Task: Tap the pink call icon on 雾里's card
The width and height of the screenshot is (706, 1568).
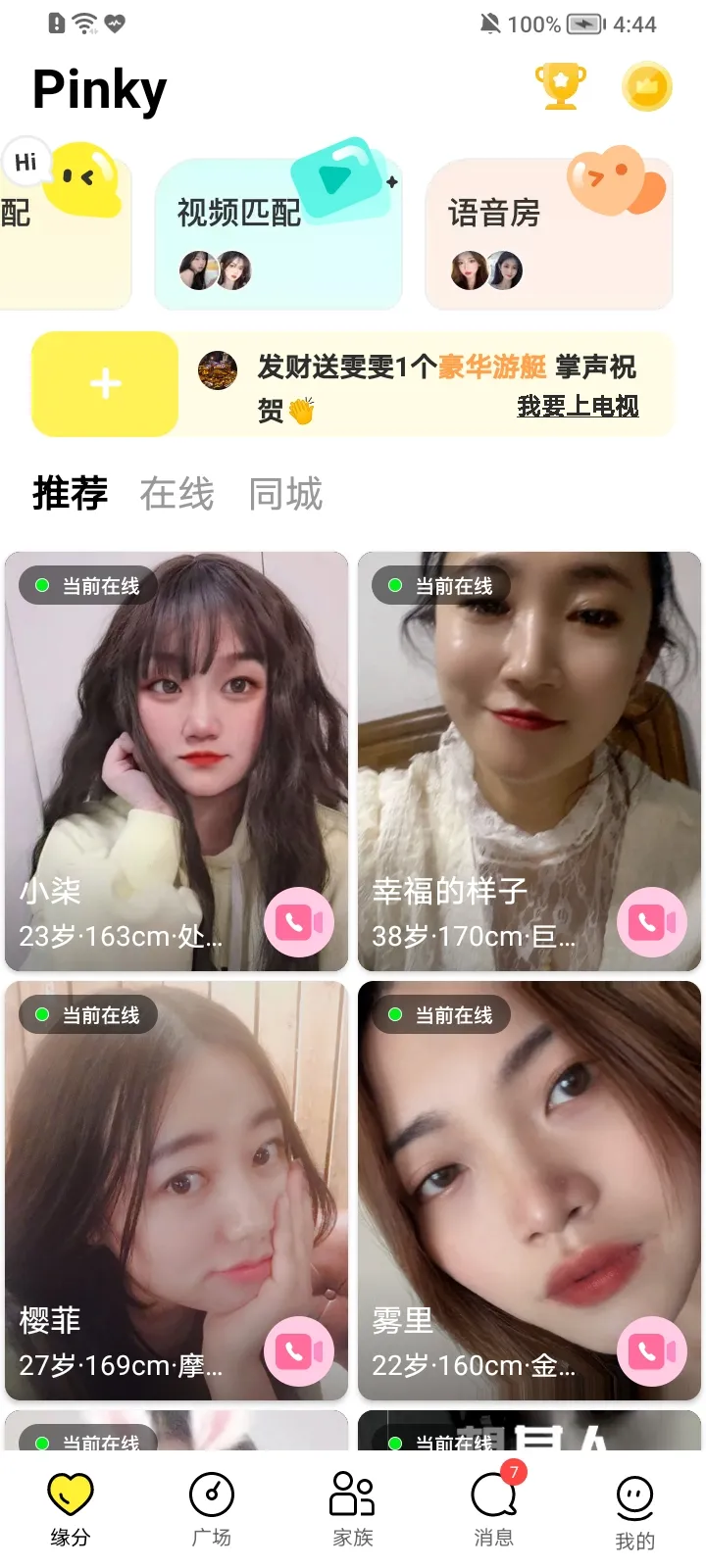Action: point(652,1350)
